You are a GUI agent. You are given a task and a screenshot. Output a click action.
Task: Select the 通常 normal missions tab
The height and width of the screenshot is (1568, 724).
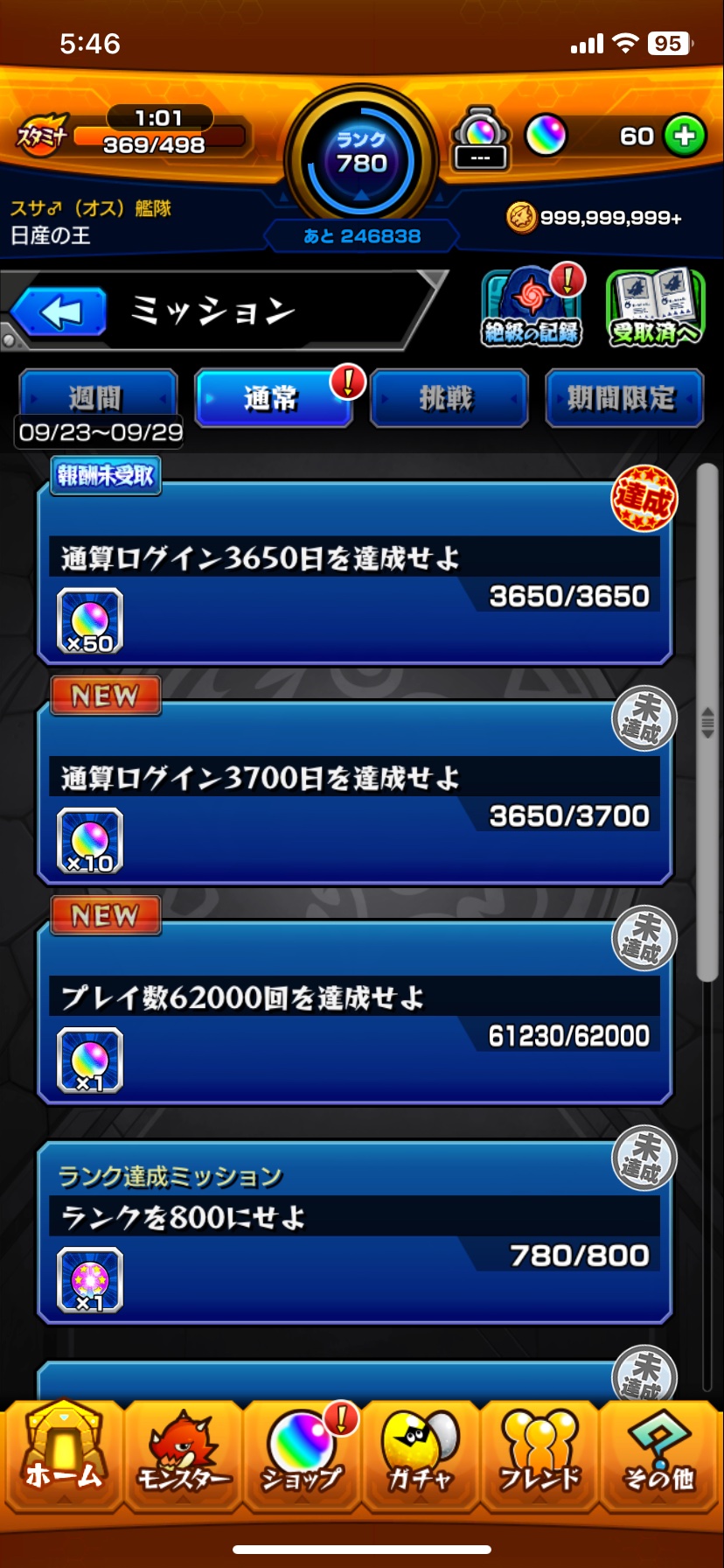pos(272,398)
